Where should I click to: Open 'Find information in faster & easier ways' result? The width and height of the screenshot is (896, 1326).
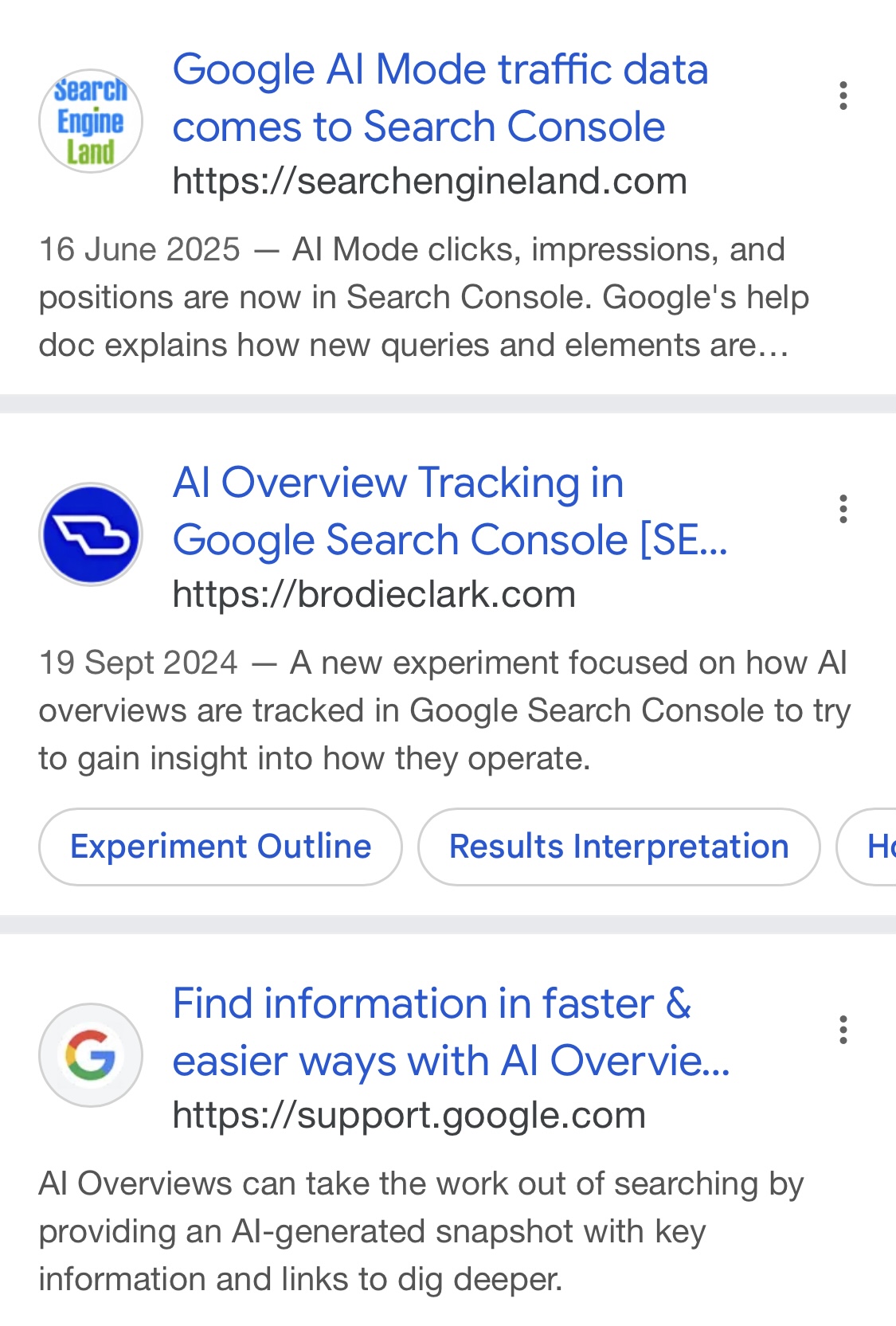[450, 1032]
